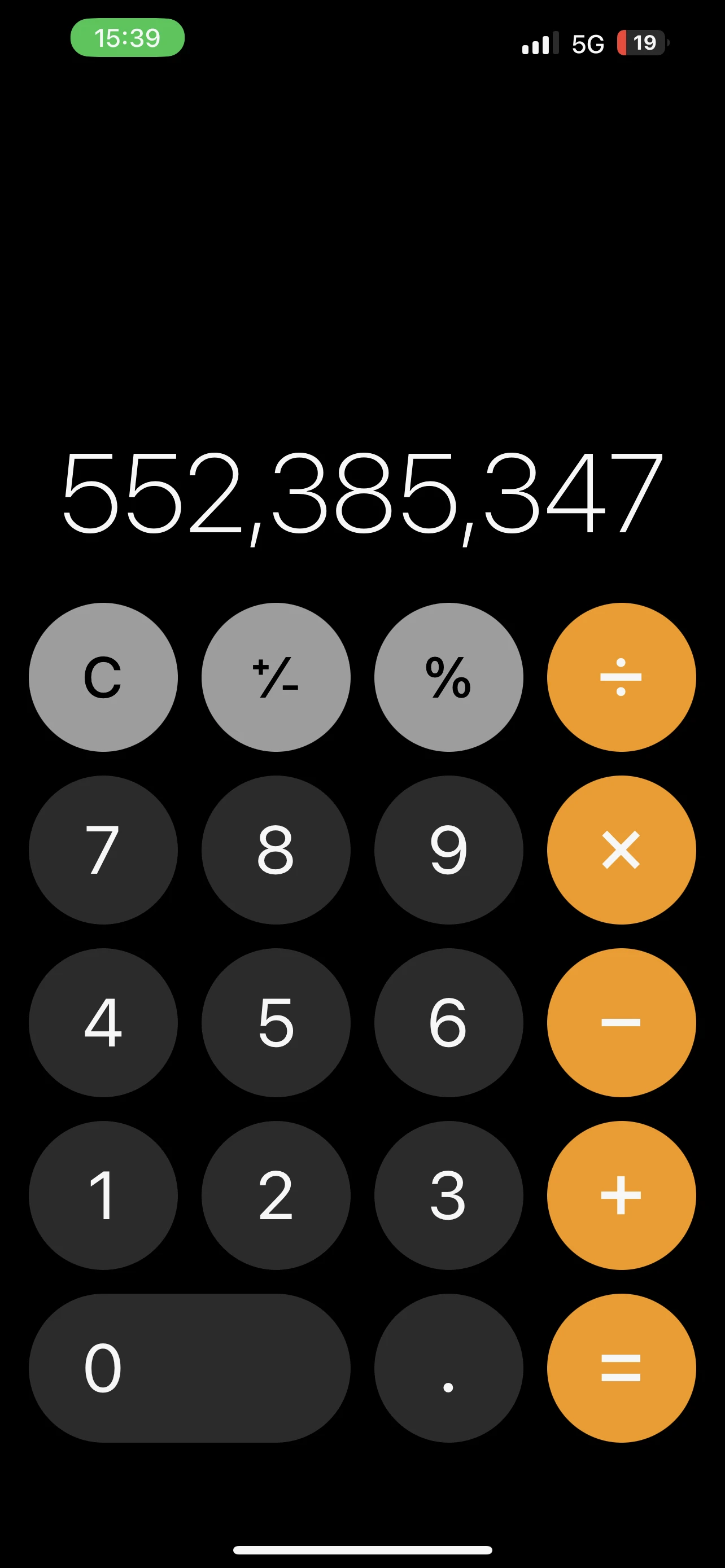Viewport: 725px width, 1568px height.
Task: Enter the digit 0
Action: (x=189, y=1368)
